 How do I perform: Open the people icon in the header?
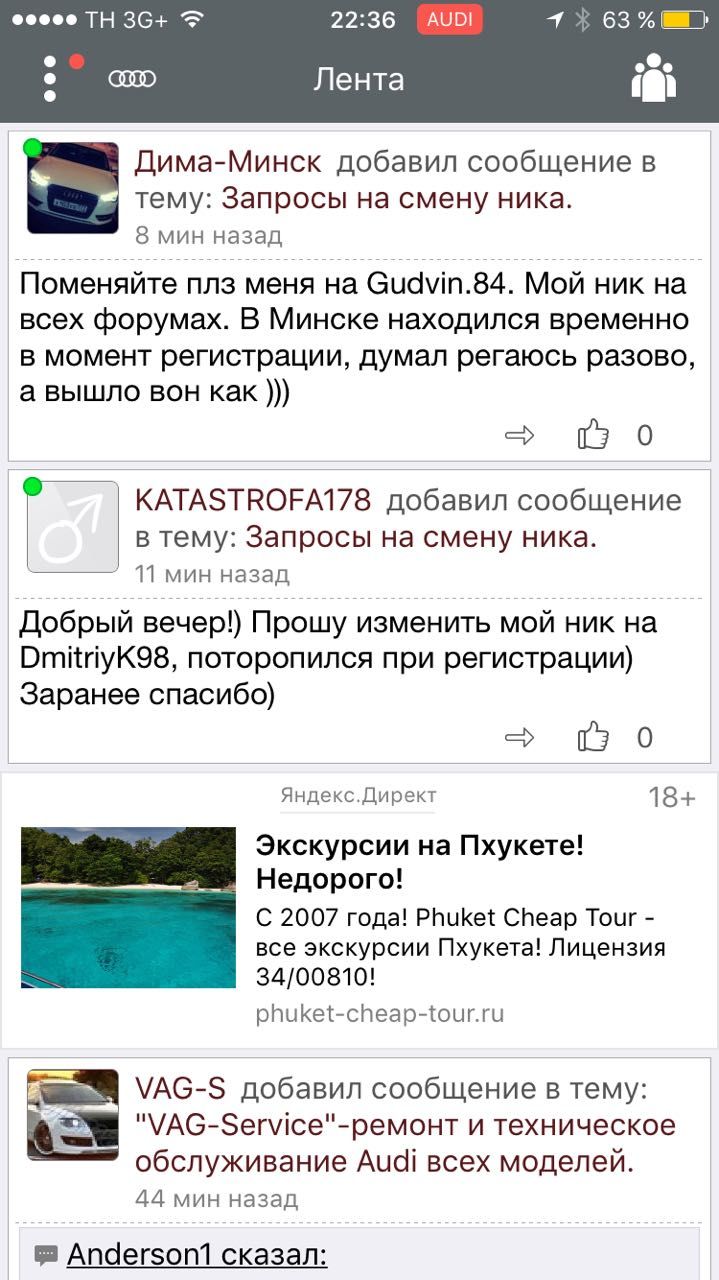click(x=654, y=78)
